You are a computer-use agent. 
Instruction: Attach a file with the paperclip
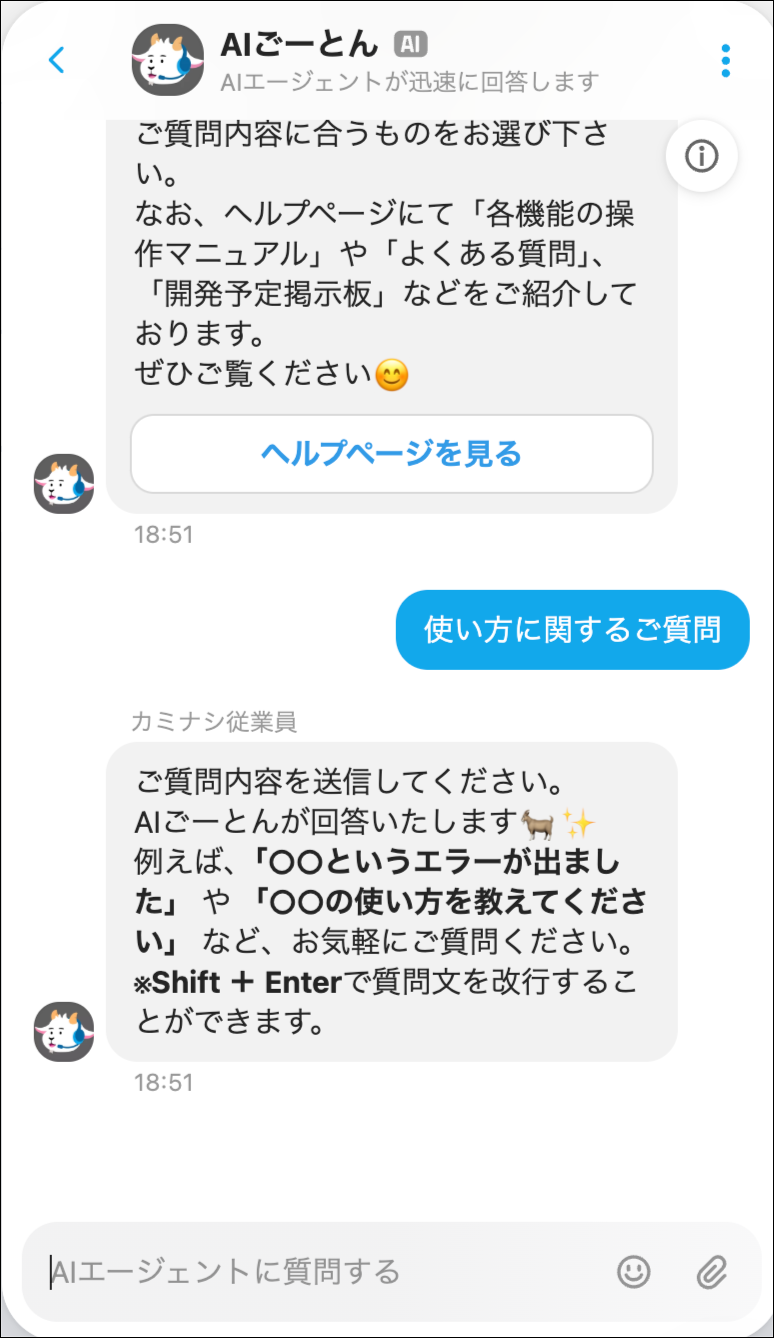711,1272
